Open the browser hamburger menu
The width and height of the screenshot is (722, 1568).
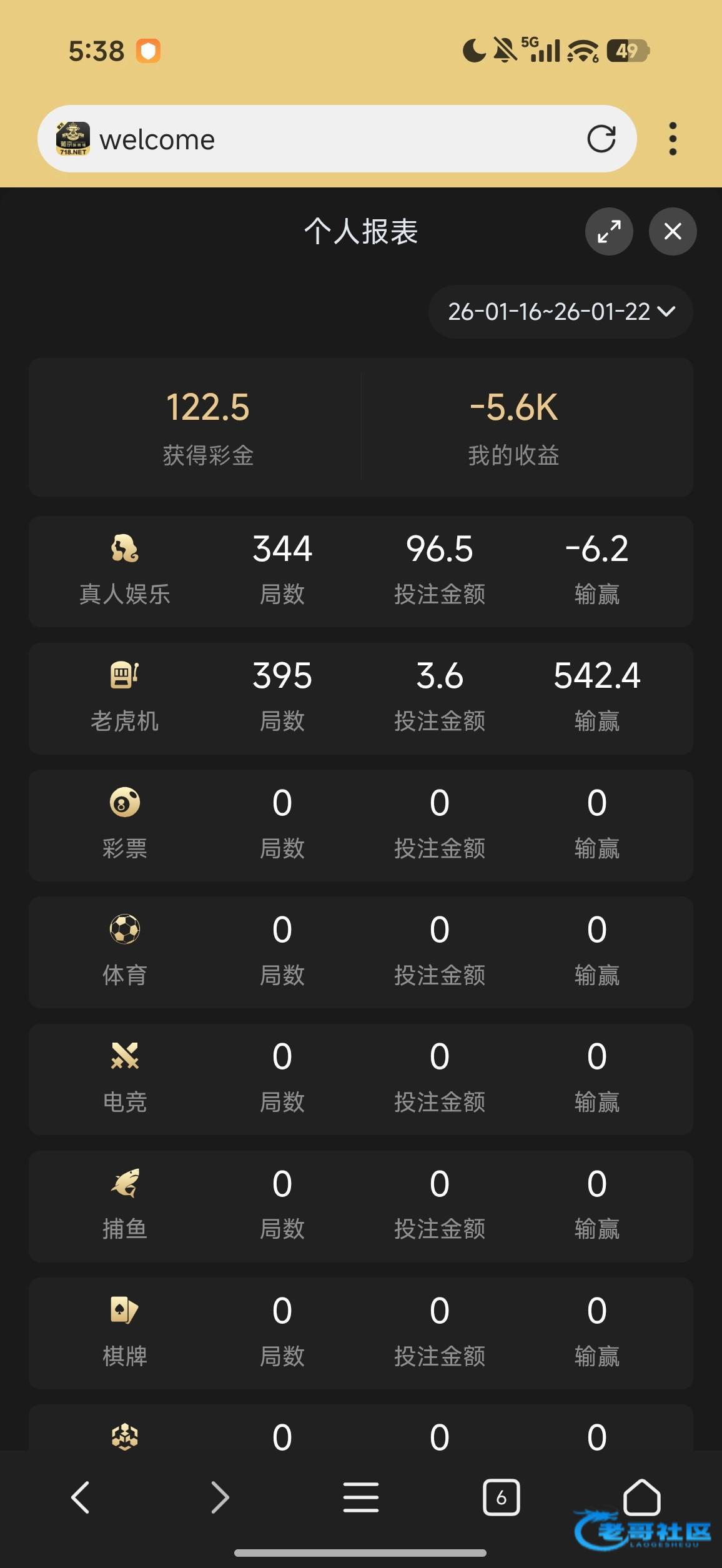click(x=360, y=1497)
